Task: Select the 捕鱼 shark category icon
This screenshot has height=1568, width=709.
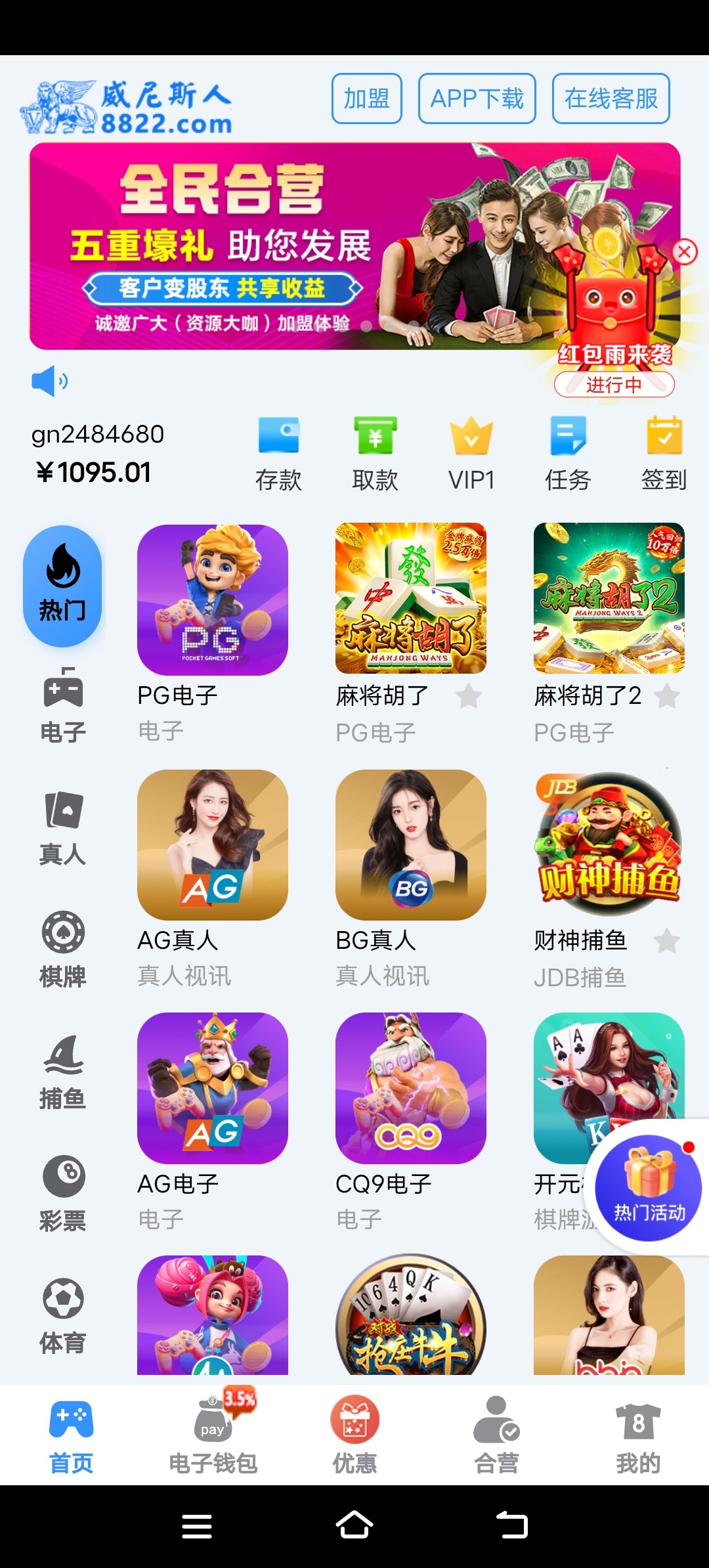Action: tap(63, 1054)
